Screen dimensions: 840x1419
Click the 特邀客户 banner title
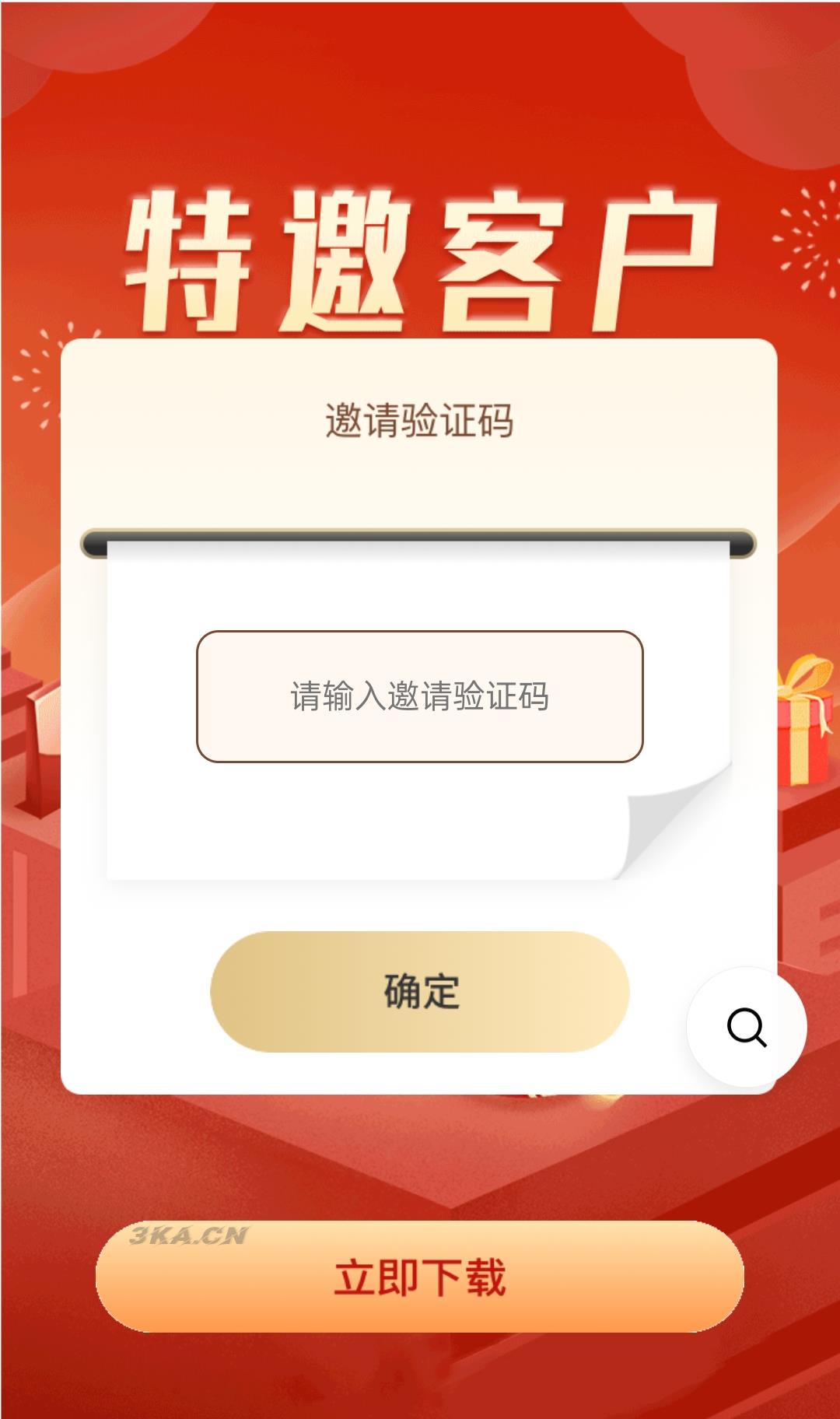[420, 249]
